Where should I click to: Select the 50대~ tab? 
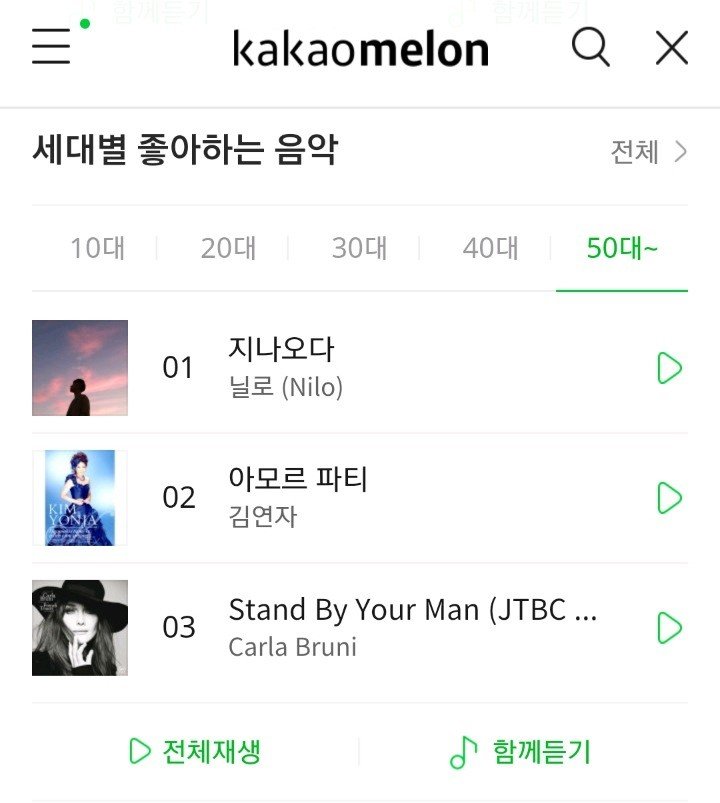pyautogui.click(x=622, y=248)
